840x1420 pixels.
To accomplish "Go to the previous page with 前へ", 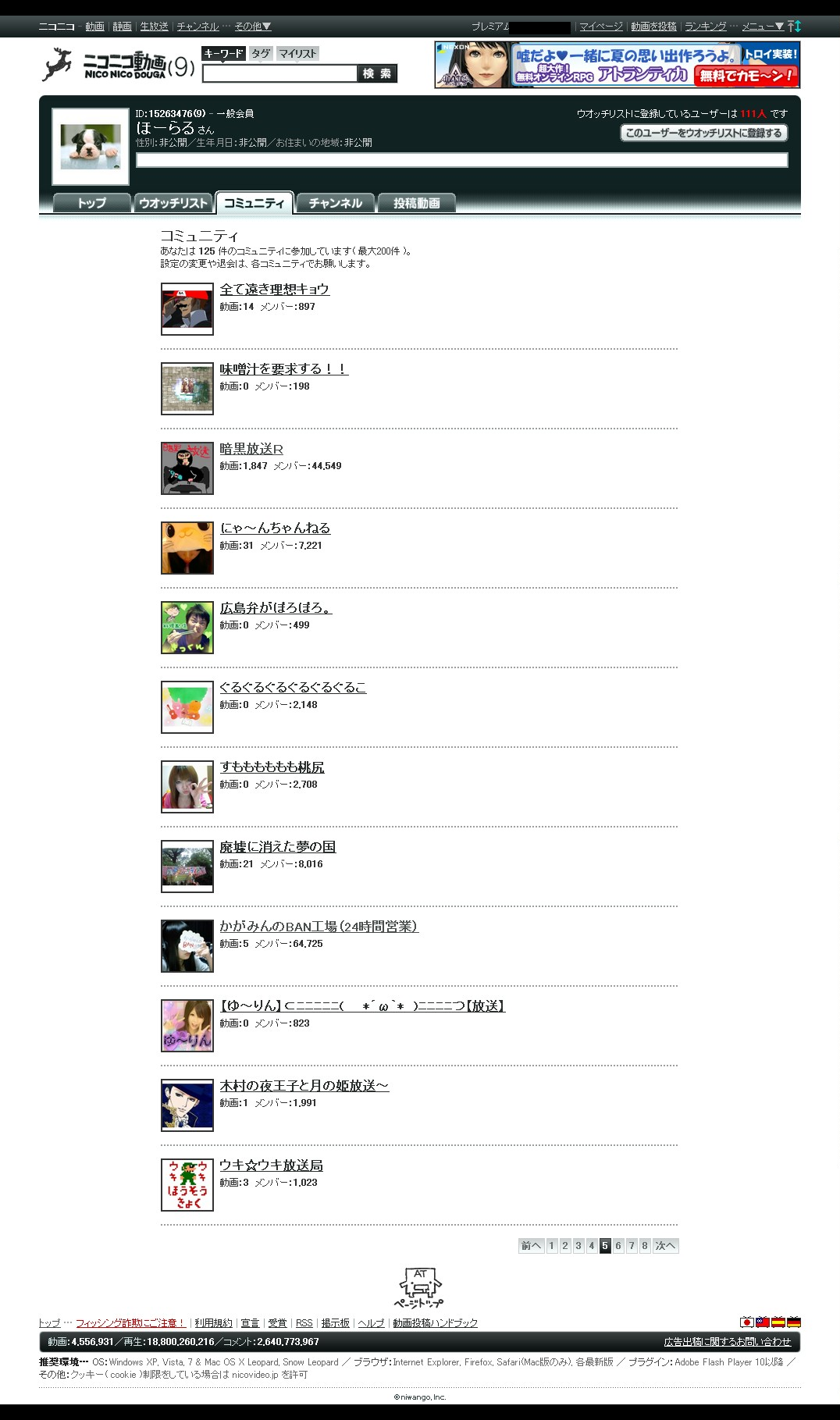I will point(531,1246).
